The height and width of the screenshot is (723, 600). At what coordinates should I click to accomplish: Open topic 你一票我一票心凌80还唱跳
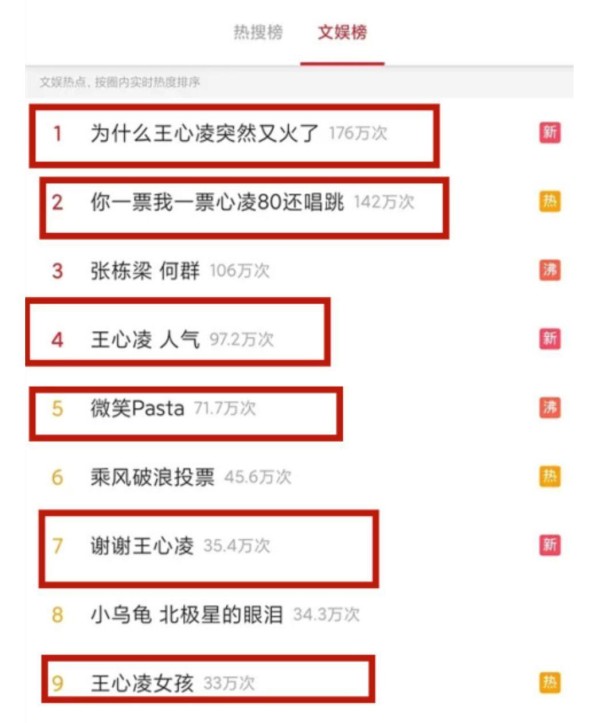[x=217, y=202]
